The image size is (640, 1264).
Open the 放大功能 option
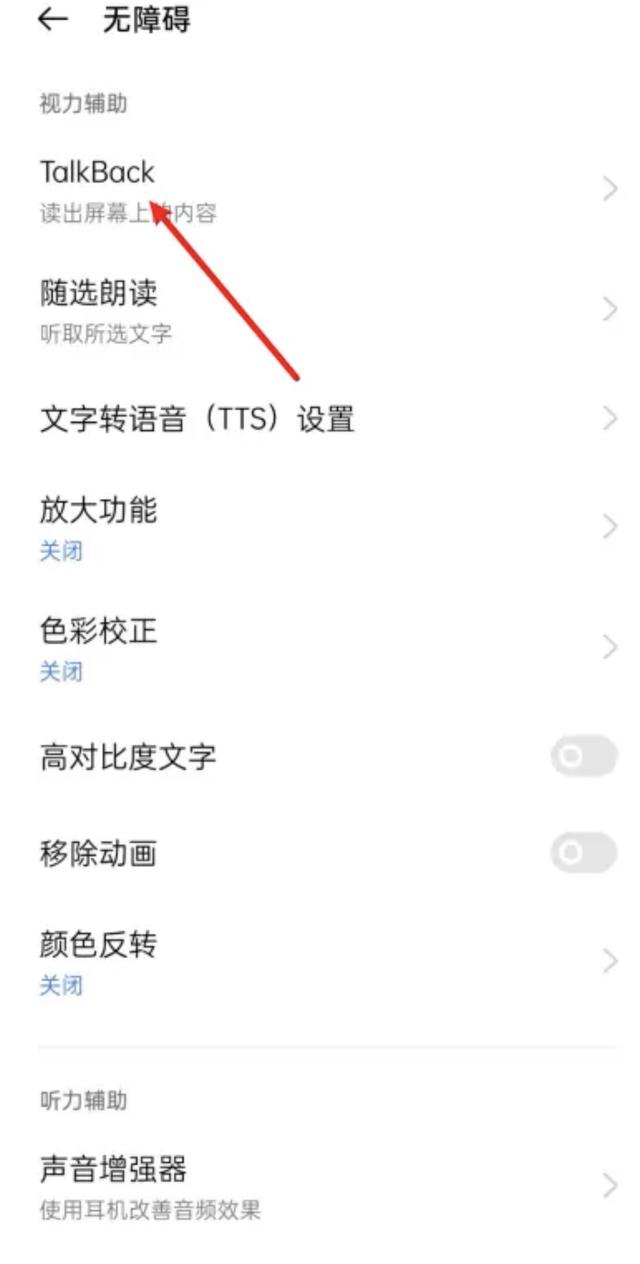(320, 528)
